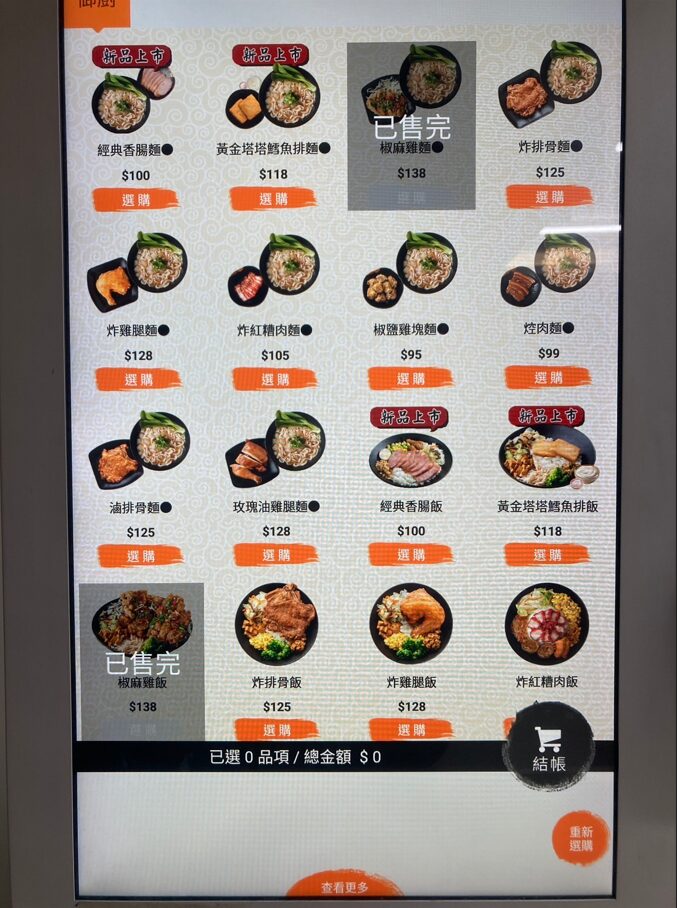Image resolution: width=677 pixels, height=908 pixels.
Task: Tap 選購 under 滷排骨麵
Action: click(x=140, y=556)
